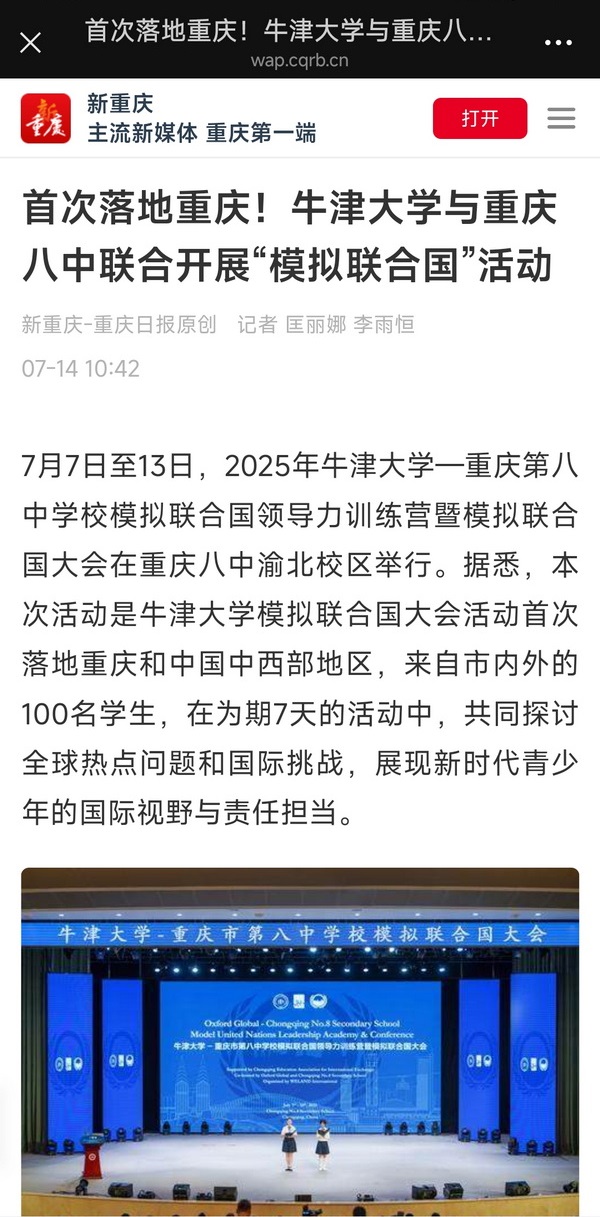Open the three-dot overflow menu
Viewport: 600px width, 1217px height.
tap(558, 42)
